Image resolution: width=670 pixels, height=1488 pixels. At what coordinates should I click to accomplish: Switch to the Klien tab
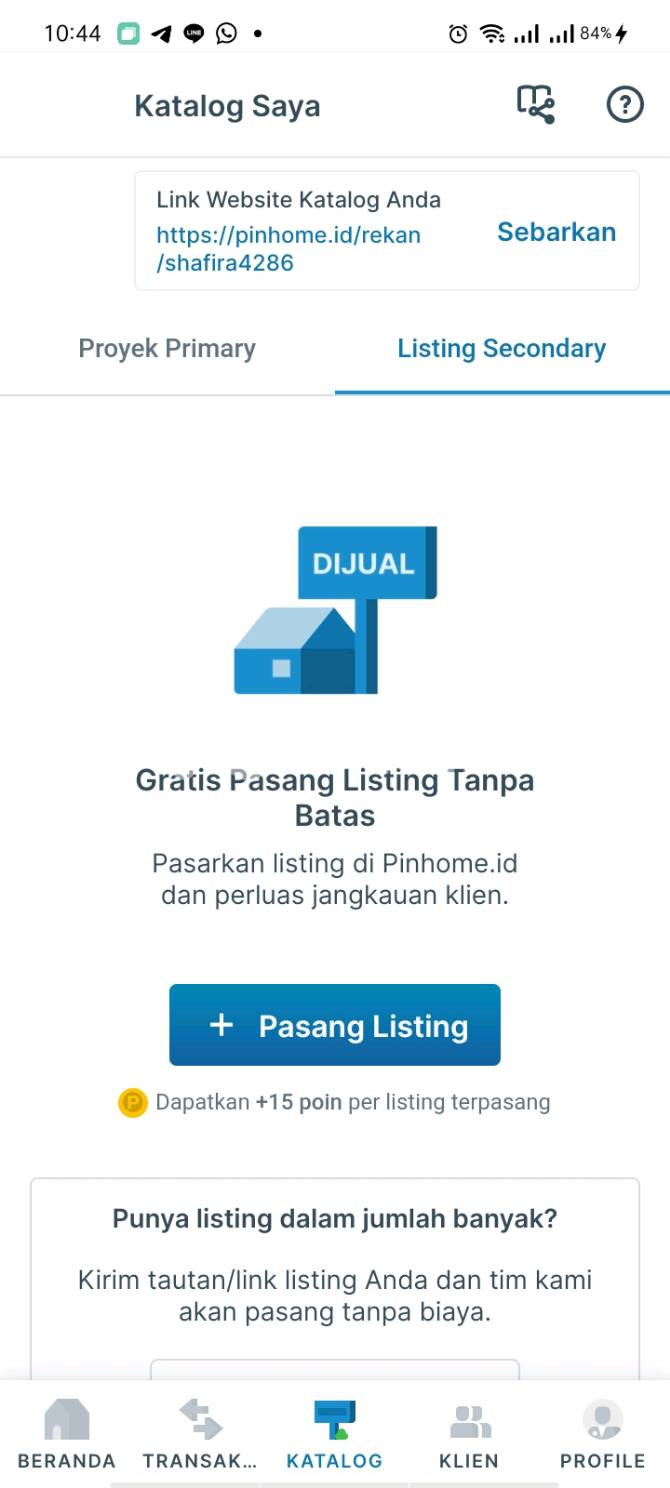[x=468, y=1434]
